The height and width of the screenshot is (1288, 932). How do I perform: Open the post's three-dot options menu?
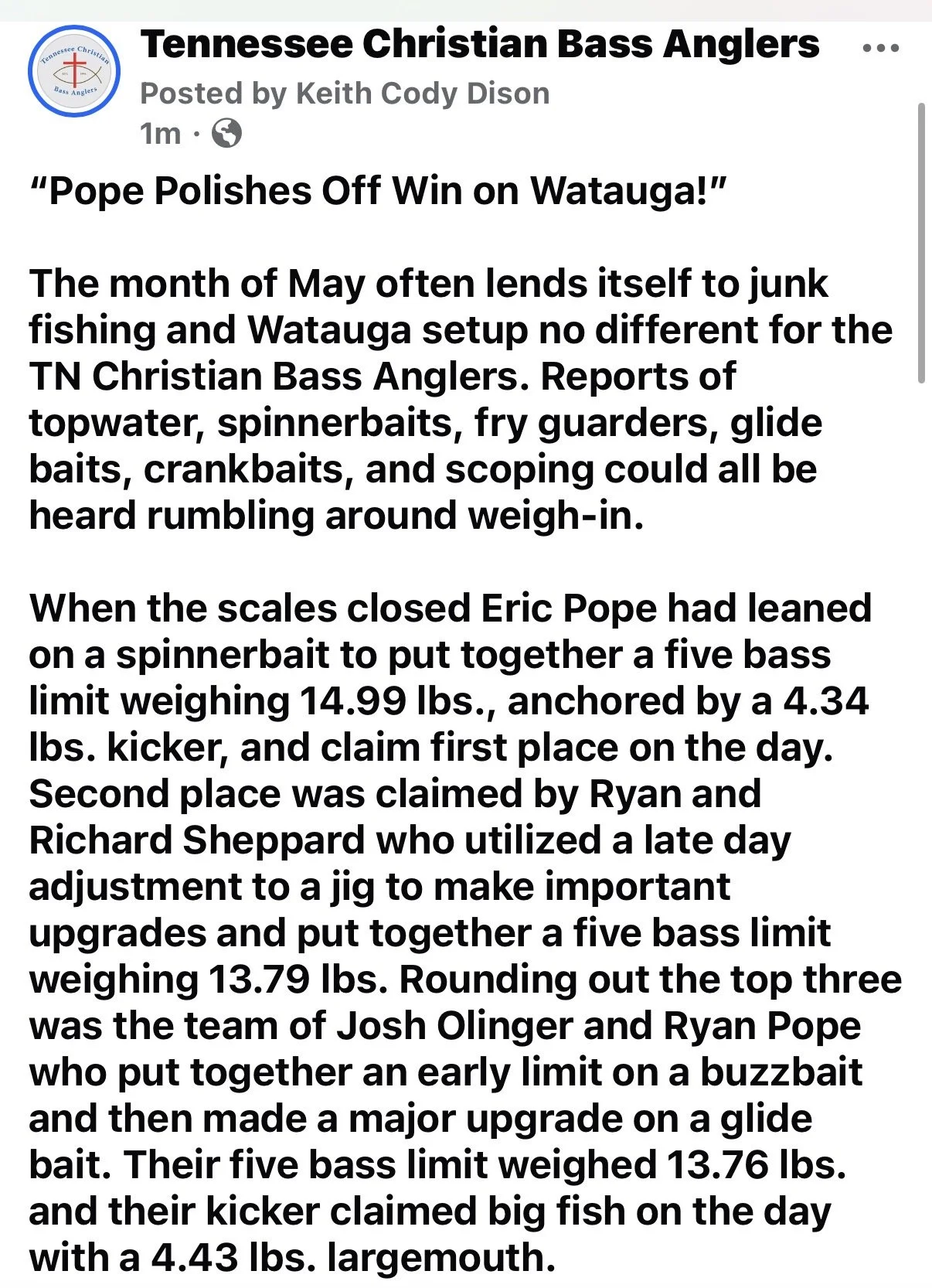click(880, 48)
